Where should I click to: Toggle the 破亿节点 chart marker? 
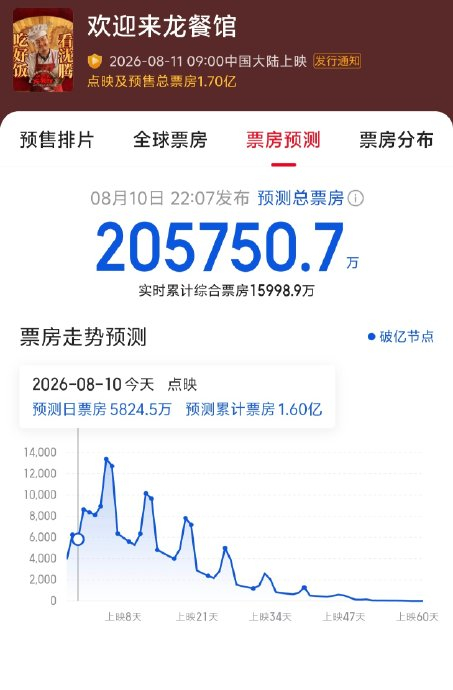[401, 337]
